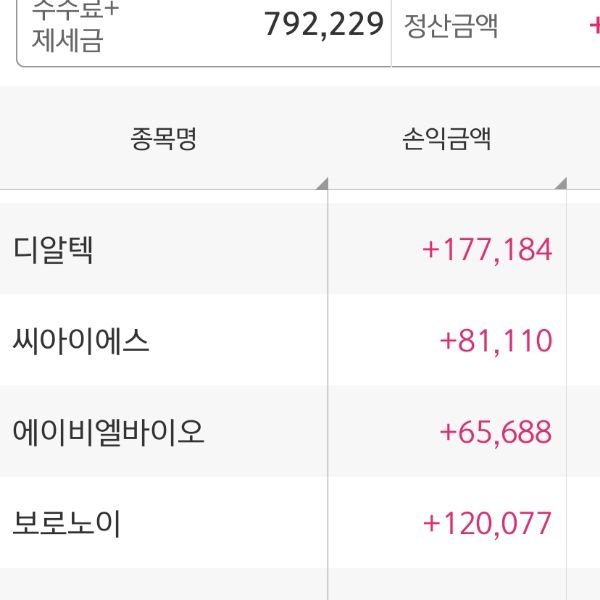Sort the list by 종목명 column header

(x=163, y=139)
